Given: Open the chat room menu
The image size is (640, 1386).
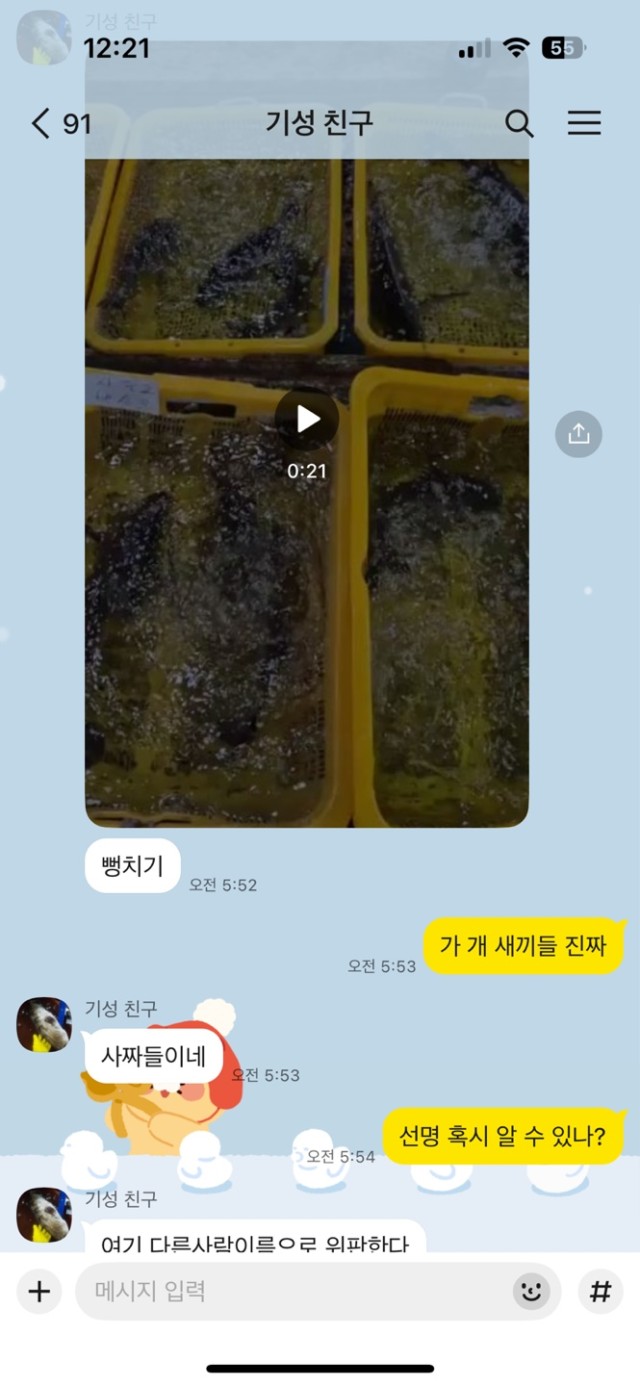Looking at the screenshot, I should (x=584, y=124).
